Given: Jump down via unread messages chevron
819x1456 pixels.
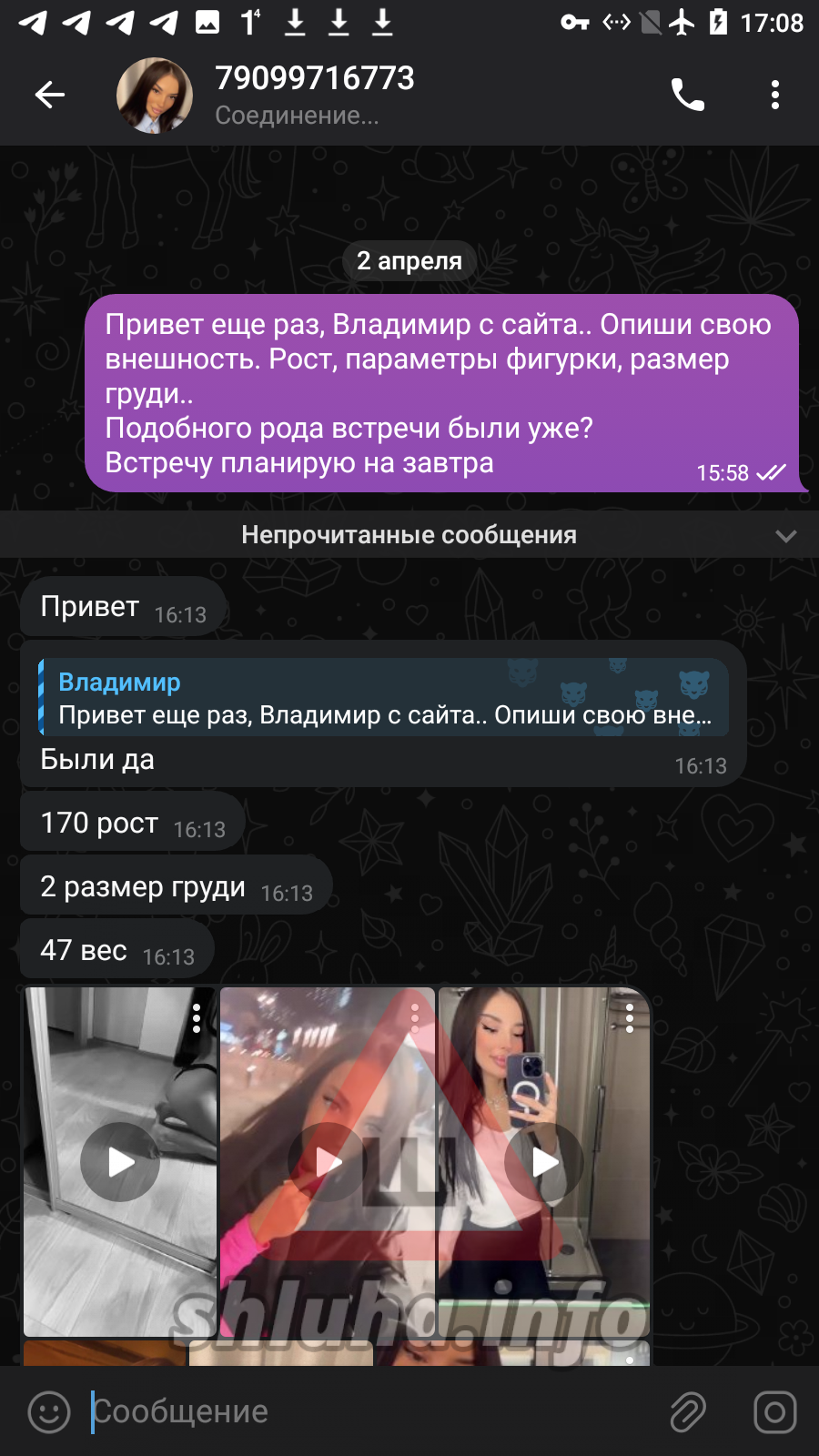Looking at the screenshot, I should [x=786, y=535].
